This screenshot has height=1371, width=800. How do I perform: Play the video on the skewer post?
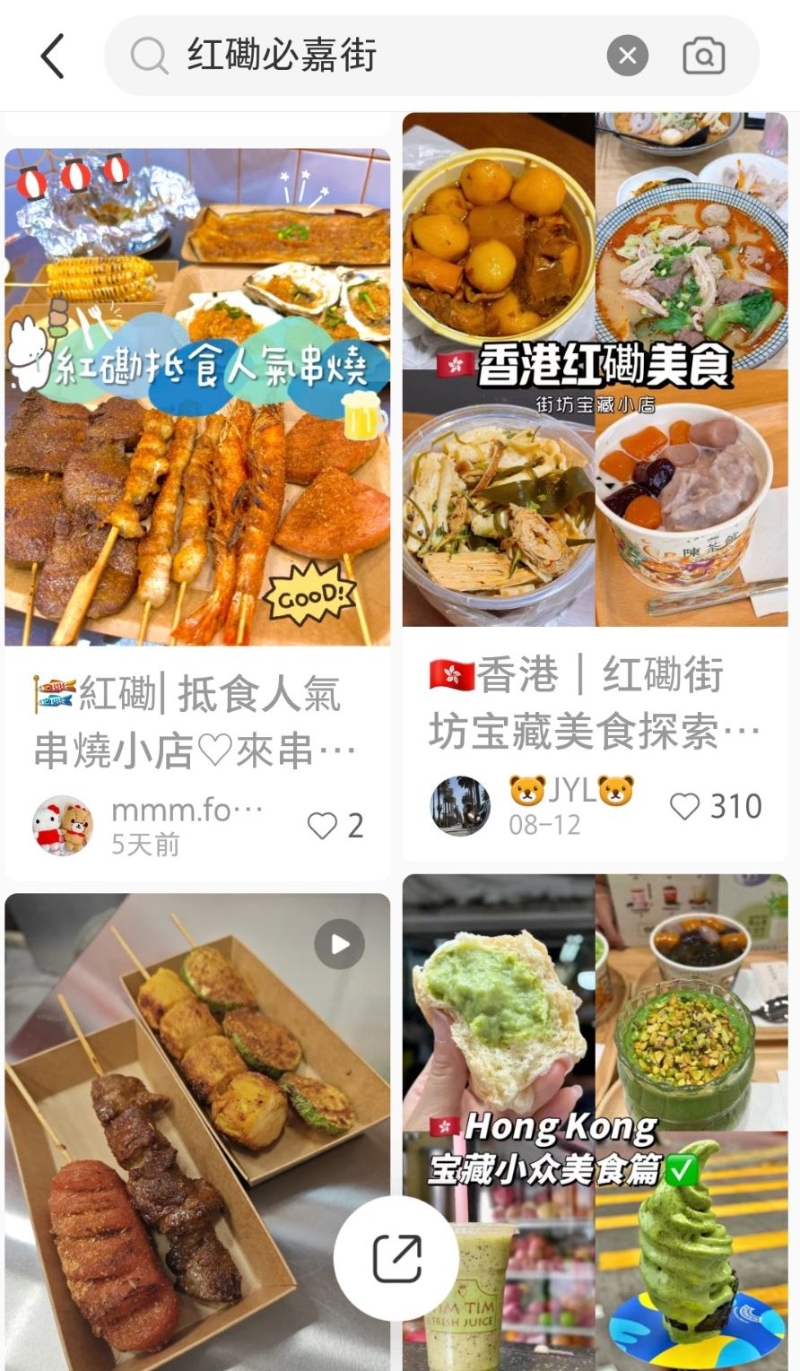point(340,941)
